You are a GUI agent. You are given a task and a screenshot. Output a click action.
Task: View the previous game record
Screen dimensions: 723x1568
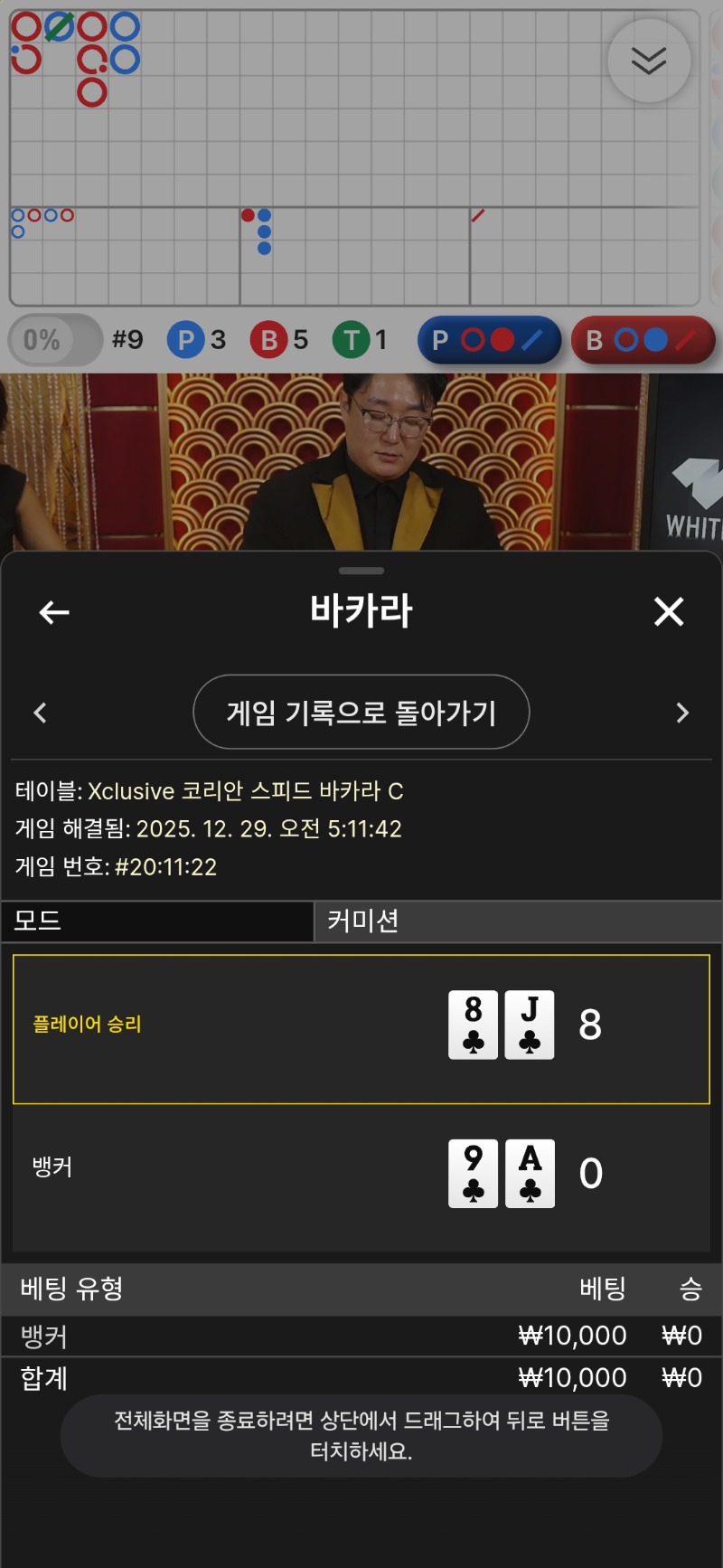tap(40, 713)
